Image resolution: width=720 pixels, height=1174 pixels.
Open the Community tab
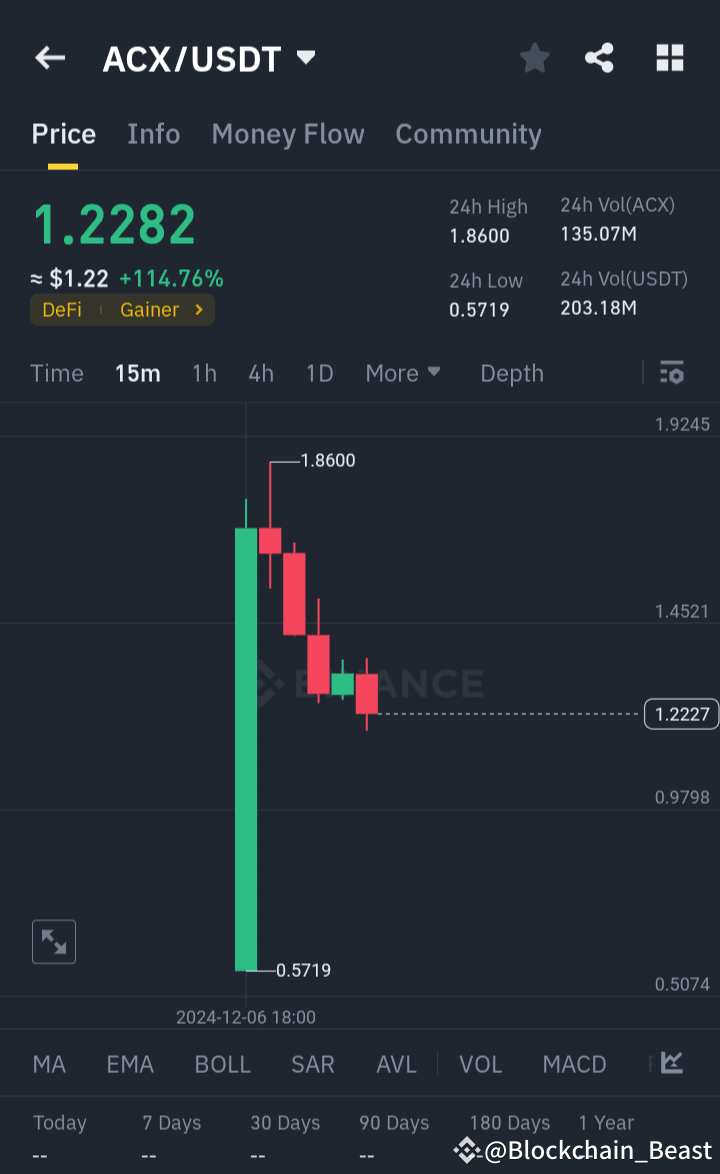[468, 133]
